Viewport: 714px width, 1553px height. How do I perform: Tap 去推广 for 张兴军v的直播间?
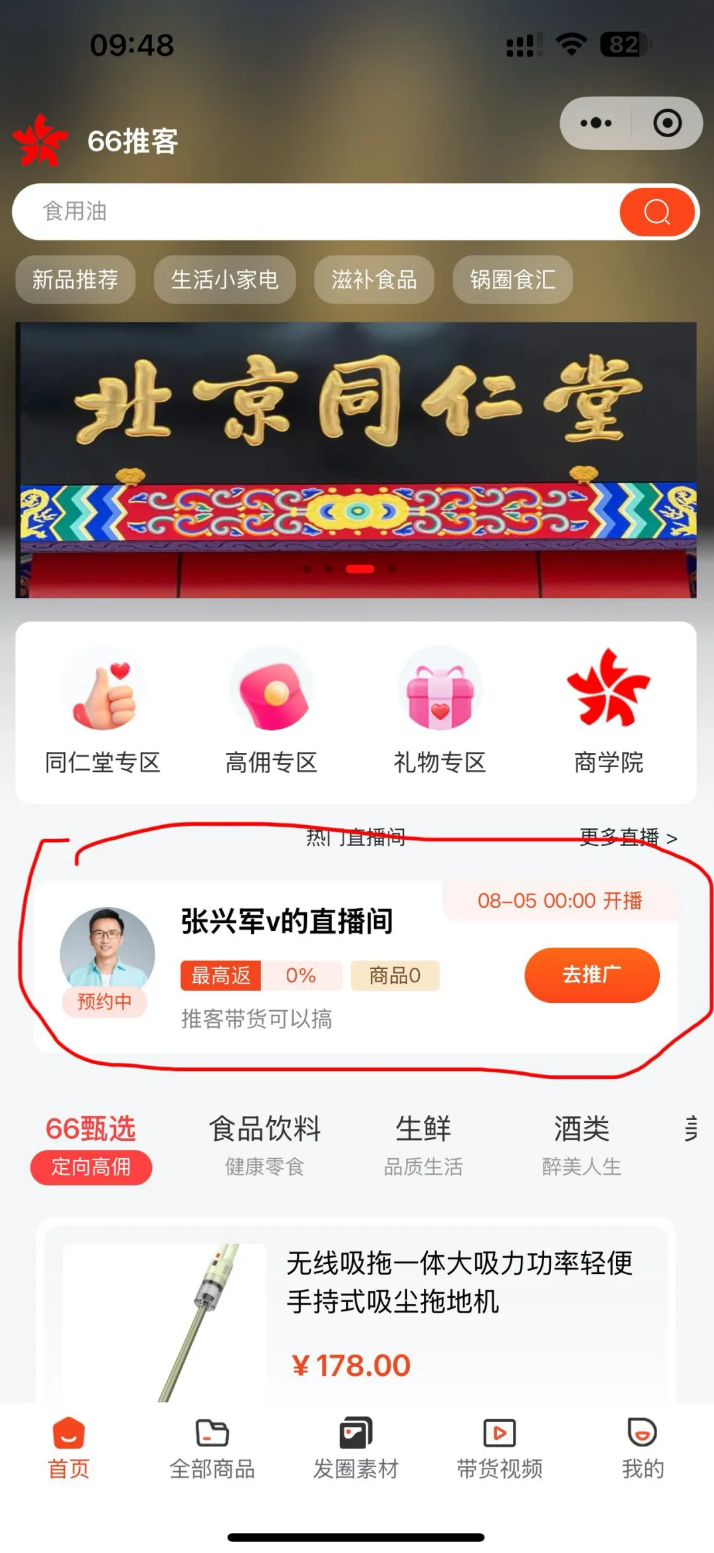point(592,974)
